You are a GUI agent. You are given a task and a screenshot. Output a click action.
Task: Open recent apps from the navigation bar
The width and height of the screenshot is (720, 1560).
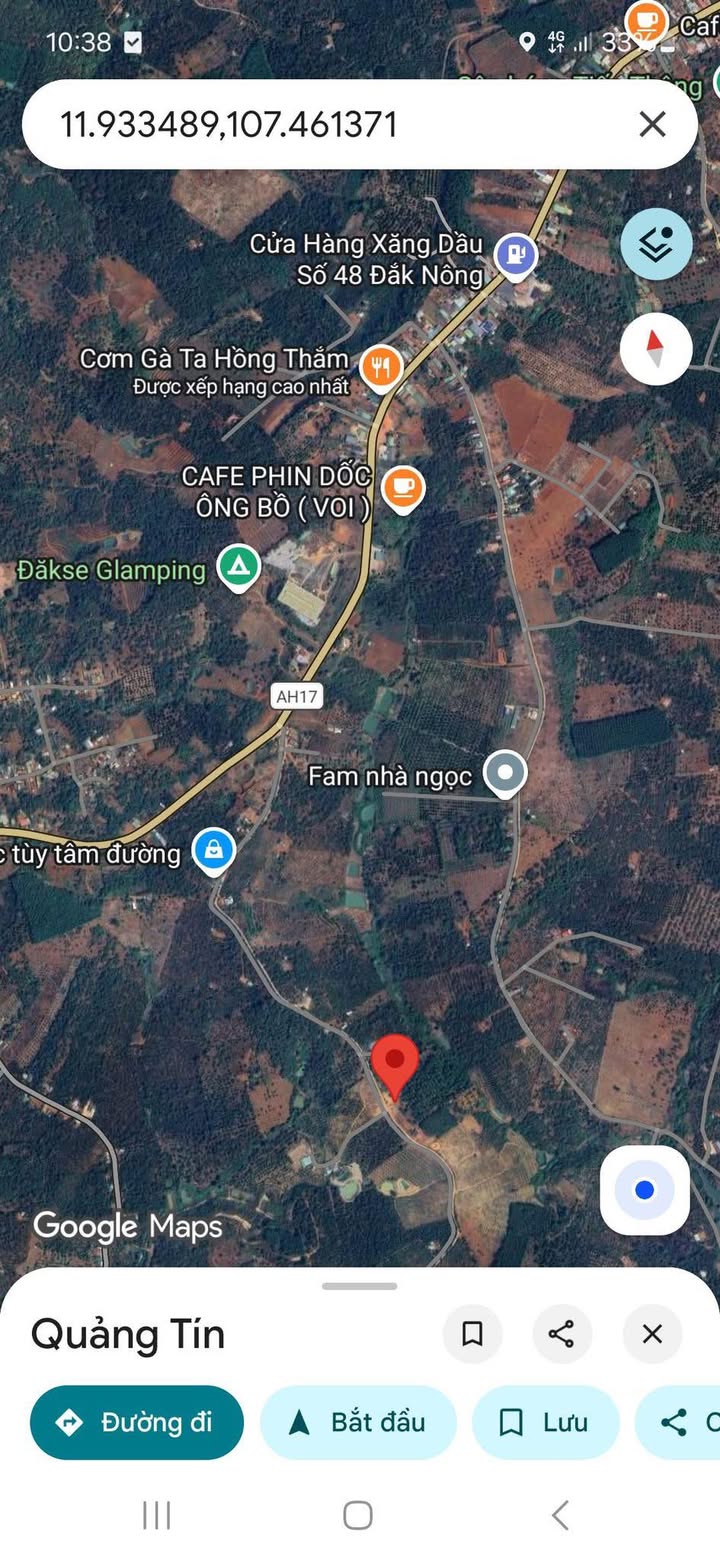(x=157, y=1515)
